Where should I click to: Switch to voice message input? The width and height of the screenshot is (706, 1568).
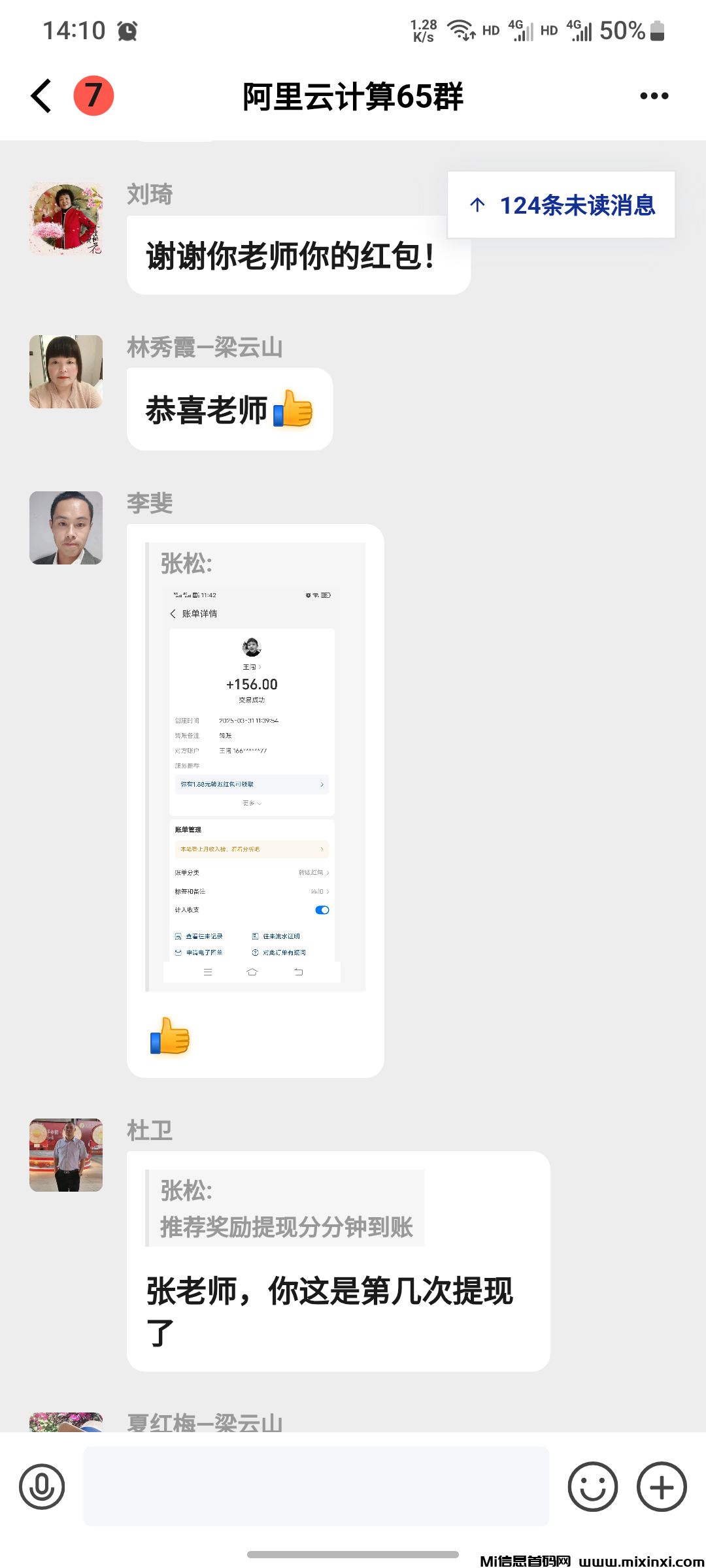42,1486
